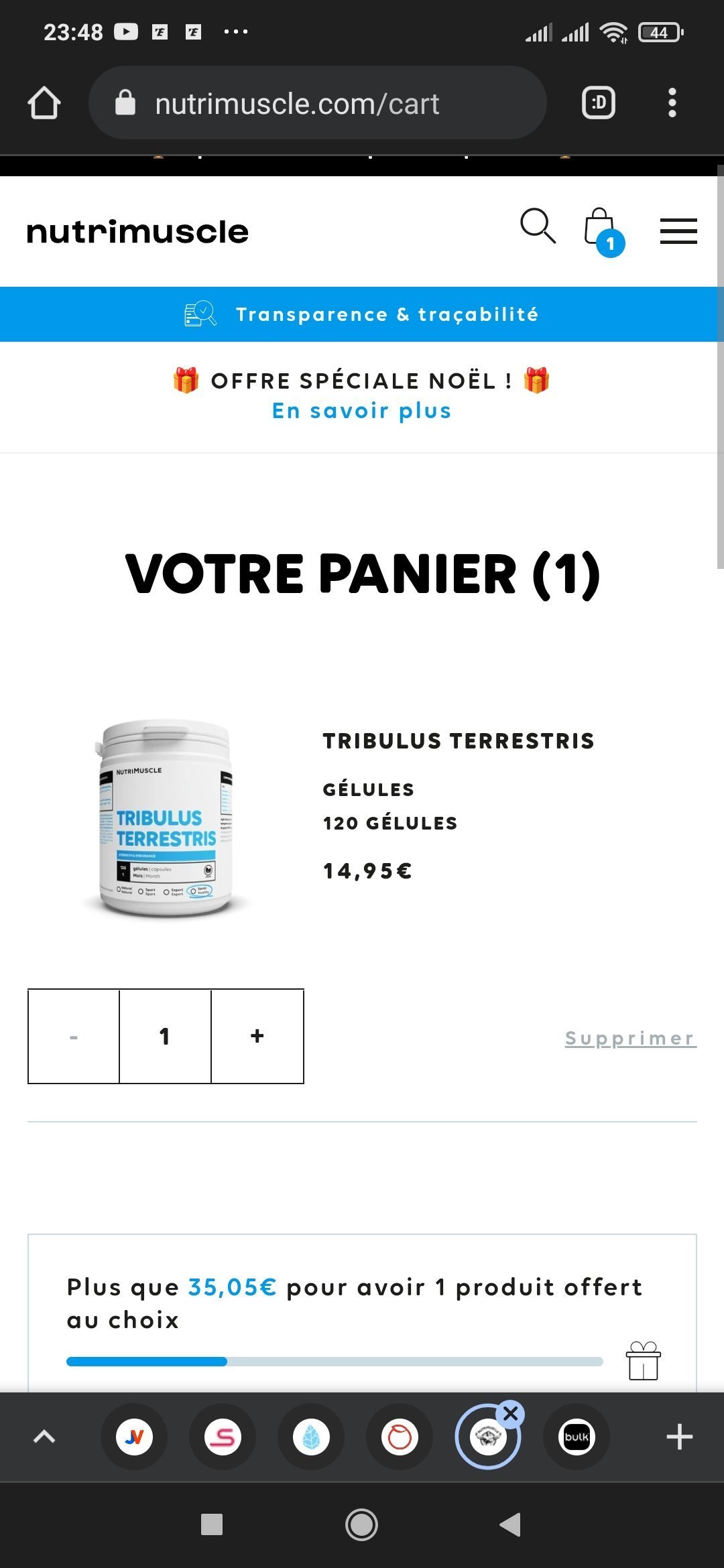Go to the browser home page

[44, 103]
